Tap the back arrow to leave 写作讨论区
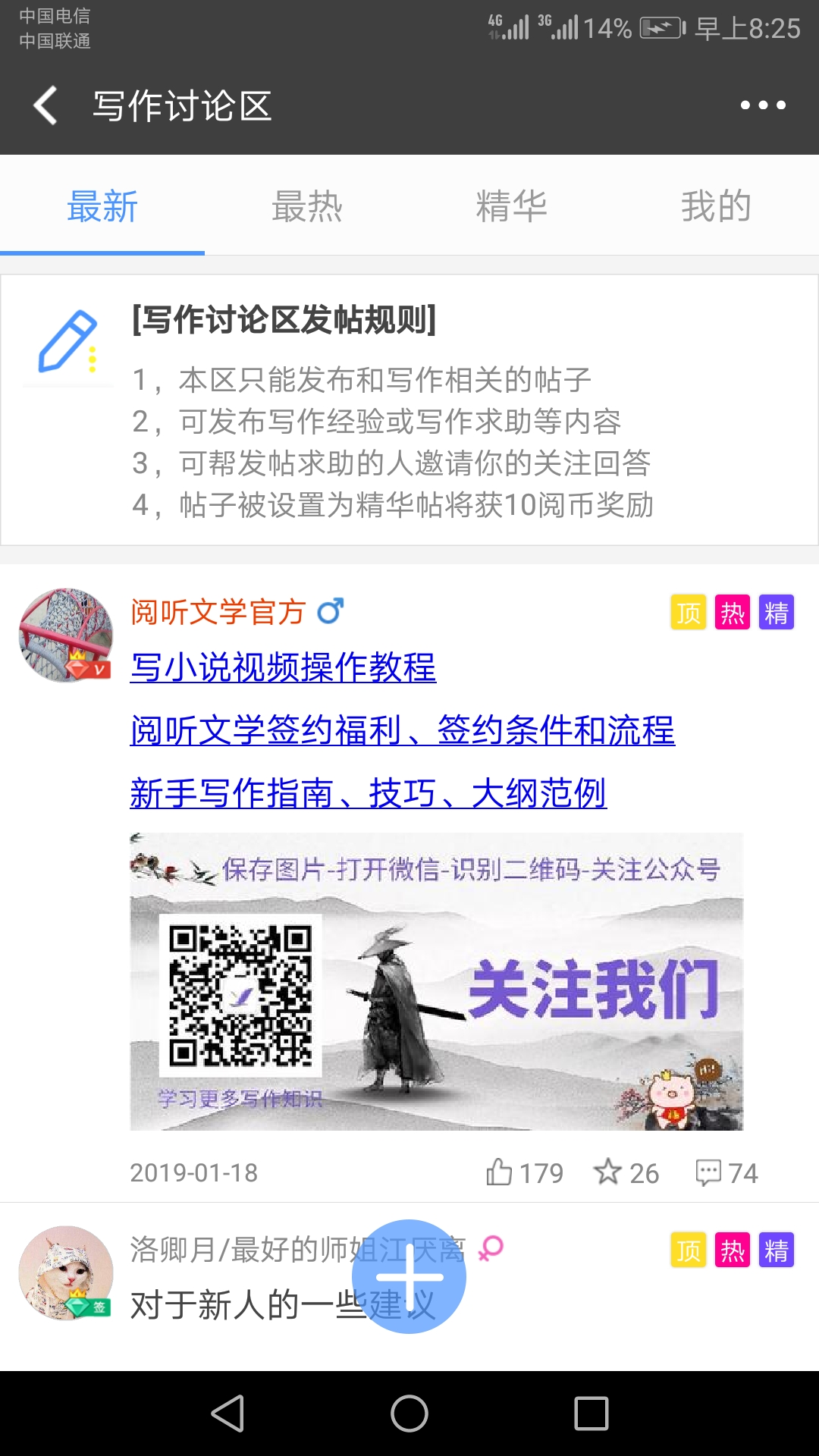 pyautogui.click(x=45, y=106)
